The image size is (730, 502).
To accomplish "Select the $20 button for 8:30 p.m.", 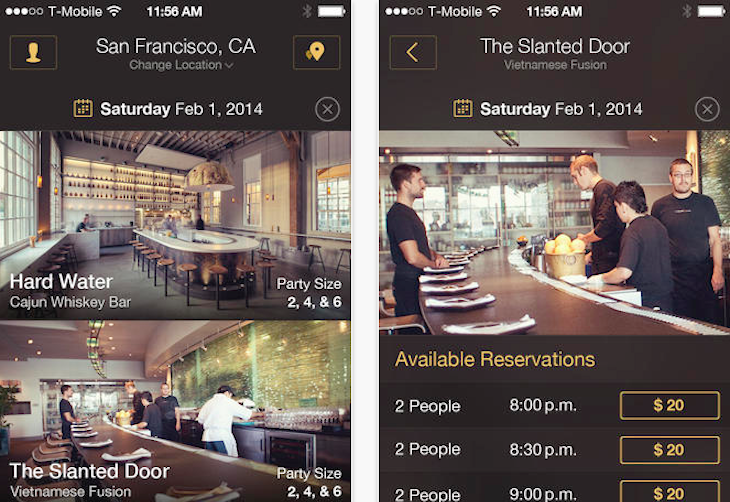I will [669, 450].
